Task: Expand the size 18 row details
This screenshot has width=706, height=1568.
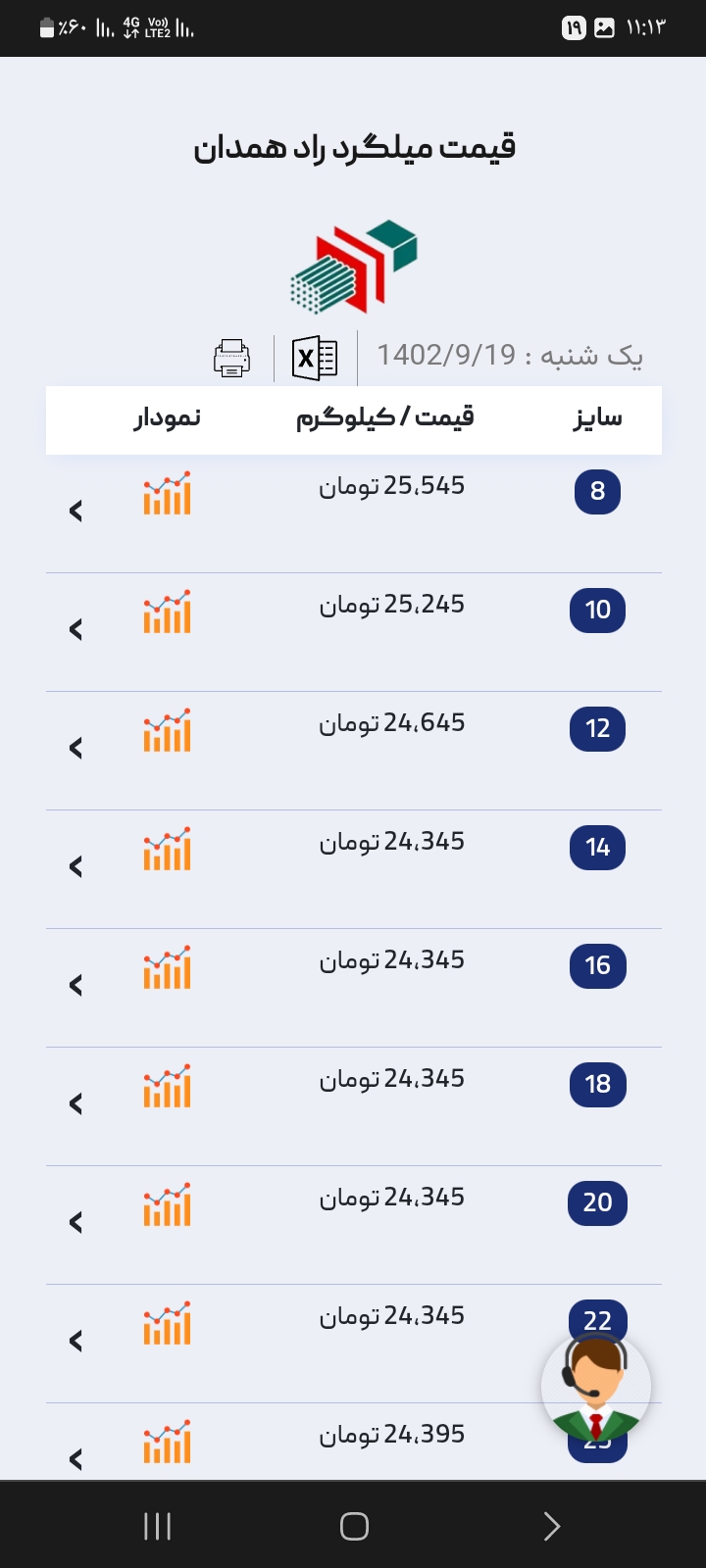Action: pyautogui.click(x=76, y=1103)
